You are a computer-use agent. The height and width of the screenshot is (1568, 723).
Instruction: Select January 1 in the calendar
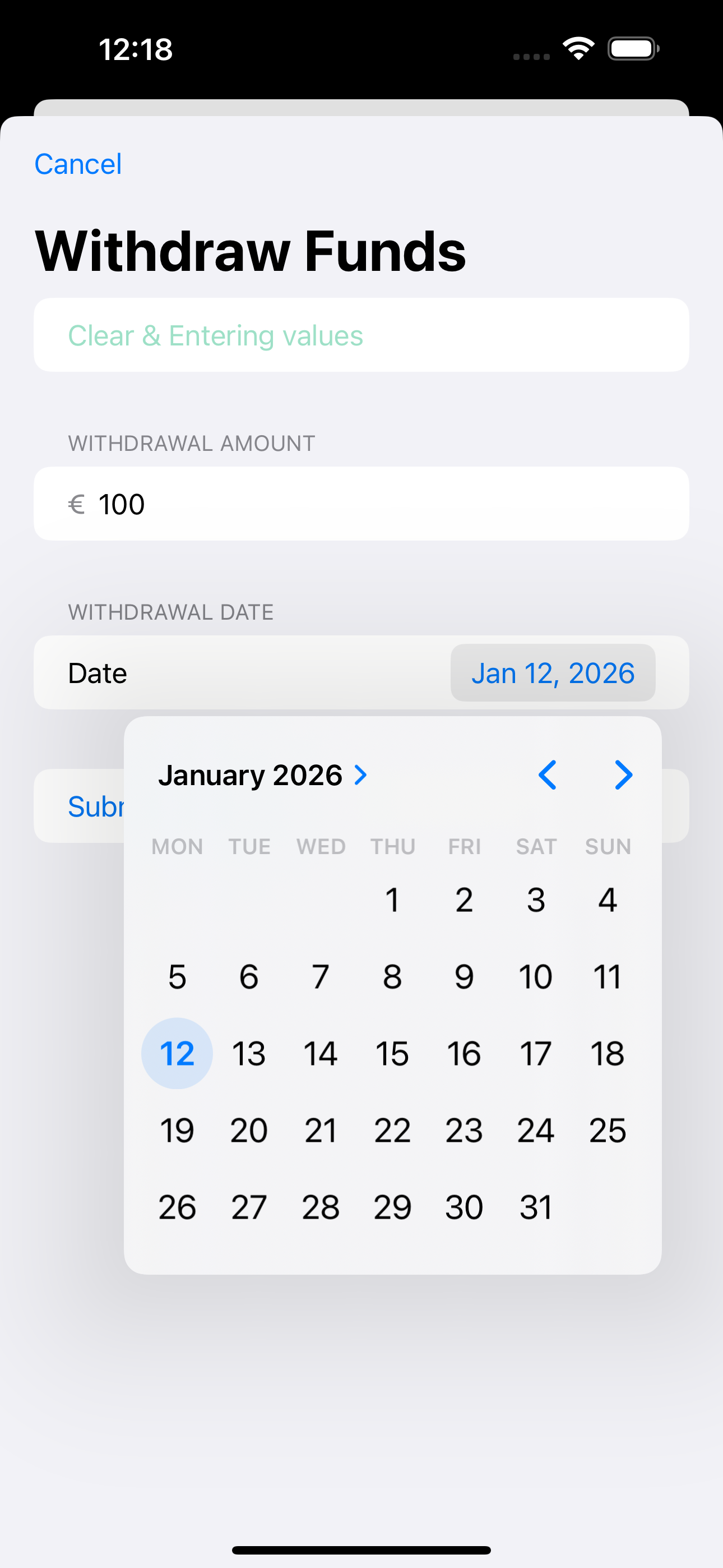(392, 900)
